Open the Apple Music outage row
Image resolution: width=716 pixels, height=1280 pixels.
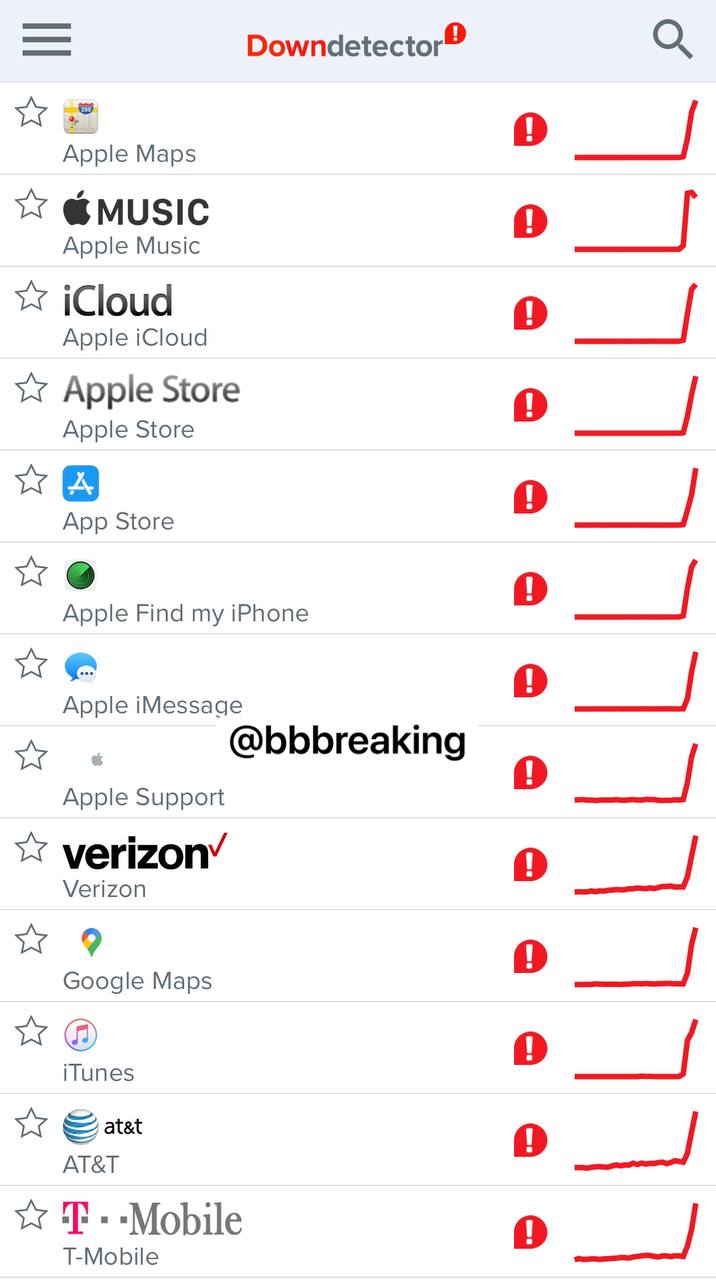(x=300, y=222)
